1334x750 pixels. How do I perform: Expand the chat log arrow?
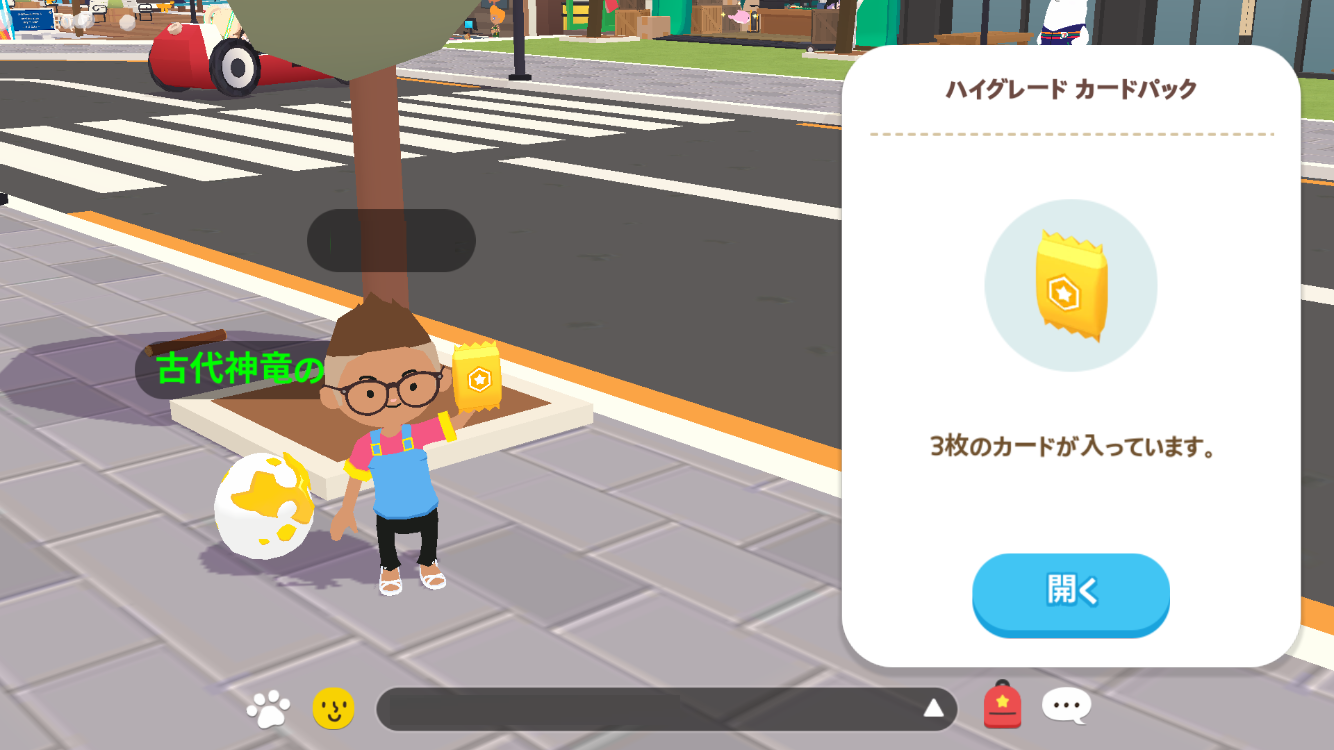coord(933,709)
